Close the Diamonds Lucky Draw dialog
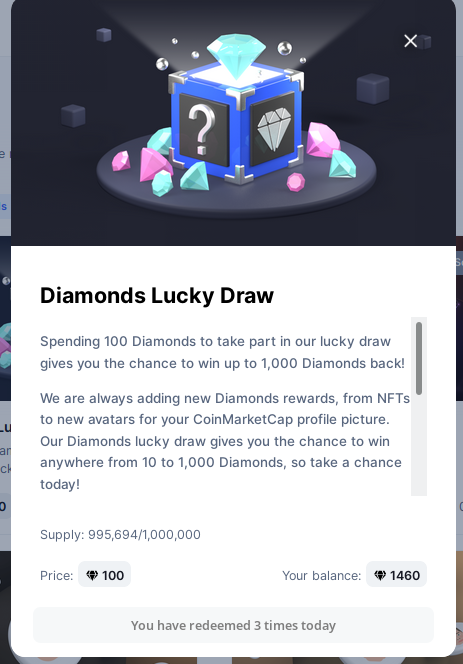Viewport: 463px width, 664px height. [x=410, y=41]
